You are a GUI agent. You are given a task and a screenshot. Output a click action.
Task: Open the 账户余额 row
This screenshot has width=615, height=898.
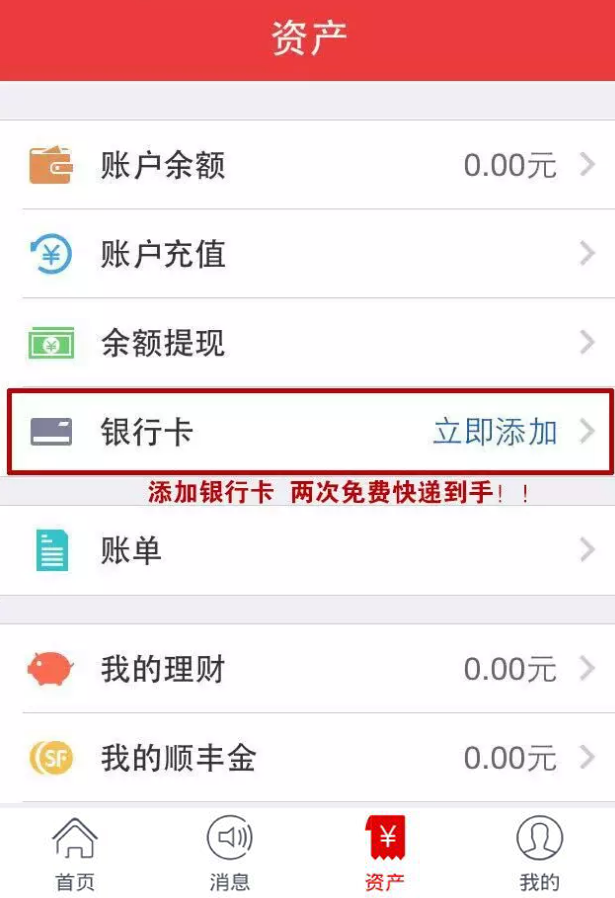pyautogui.click(x=307, y=165)
